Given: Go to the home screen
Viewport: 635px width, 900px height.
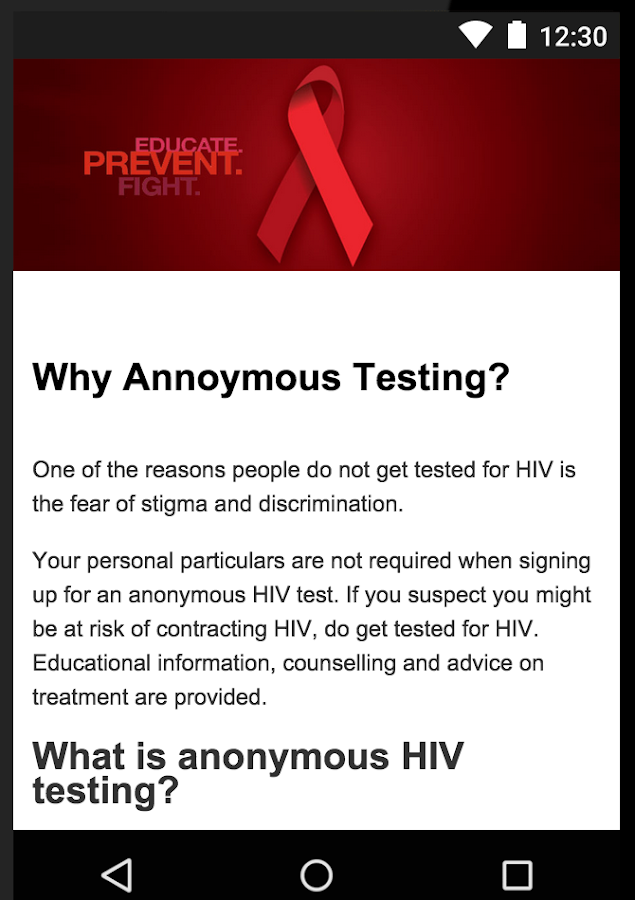Looking at the screenshot, I should tap(317, 874).
